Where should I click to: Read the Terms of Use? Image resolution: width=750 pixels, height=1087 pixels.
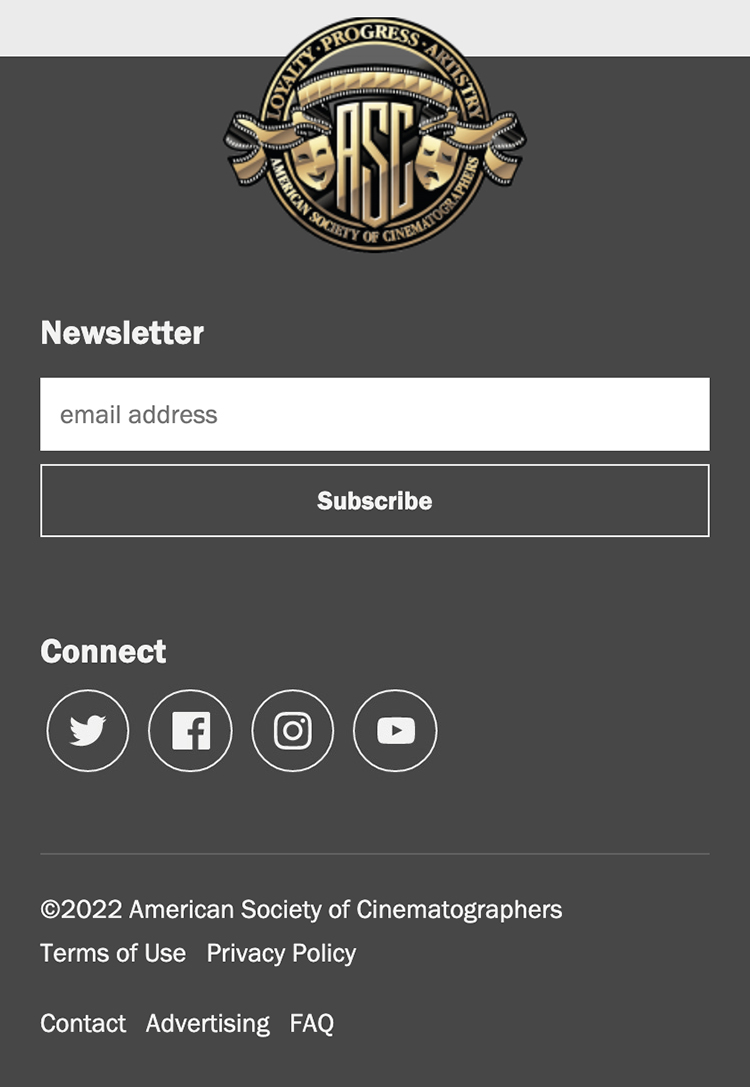[113, 953]
